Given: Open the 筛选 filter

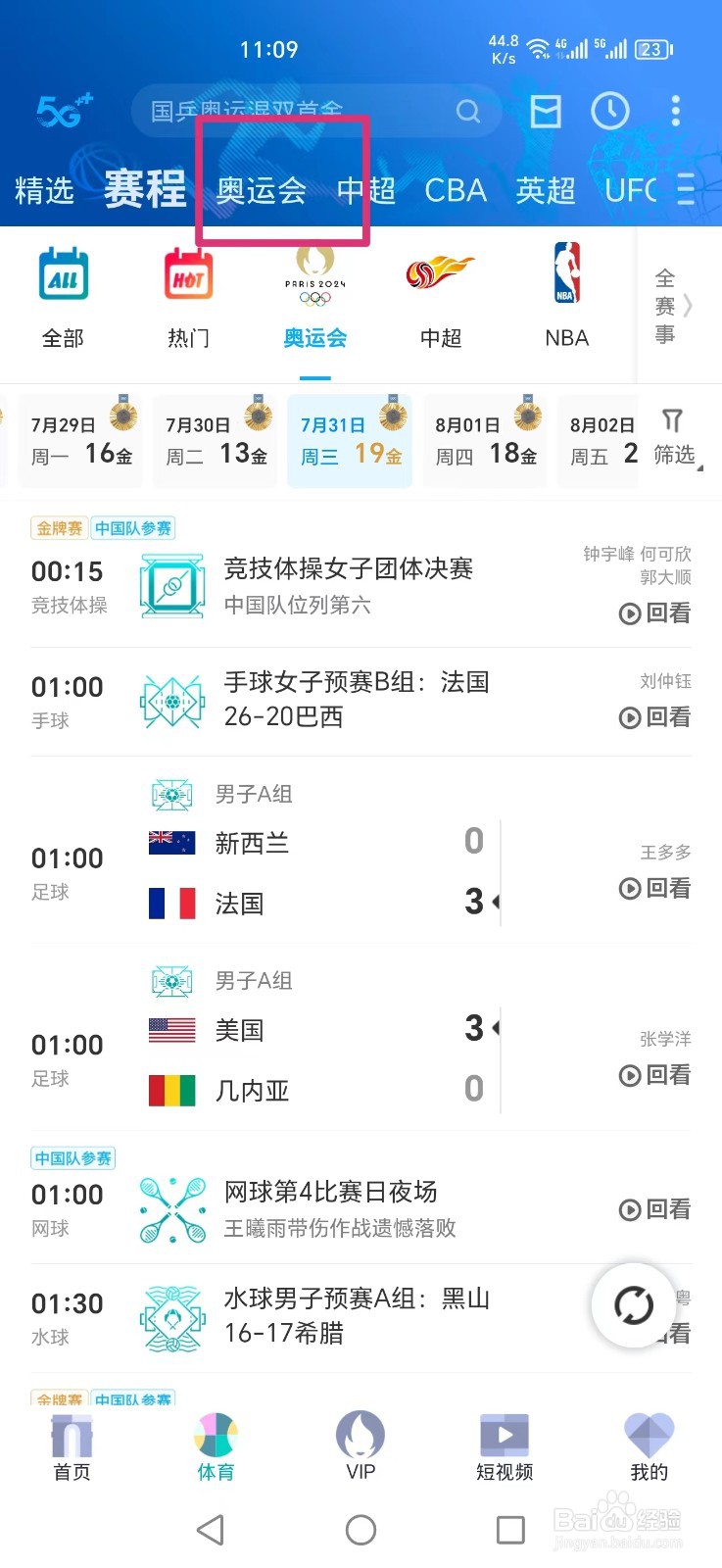Looking at the screenshot, I should 674,439.
